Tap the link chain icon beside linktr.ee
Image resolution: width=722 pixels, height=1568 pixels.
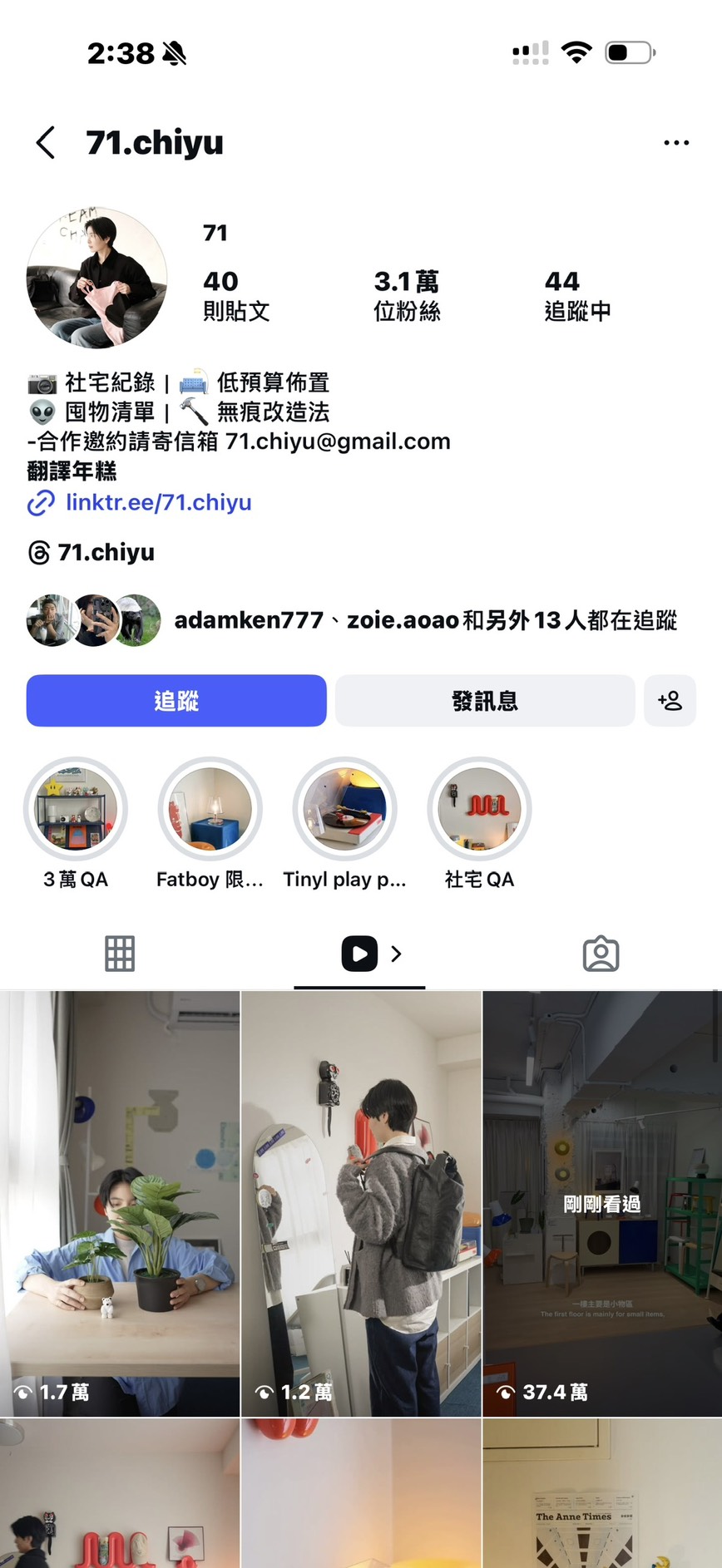(x=40, y=503)
